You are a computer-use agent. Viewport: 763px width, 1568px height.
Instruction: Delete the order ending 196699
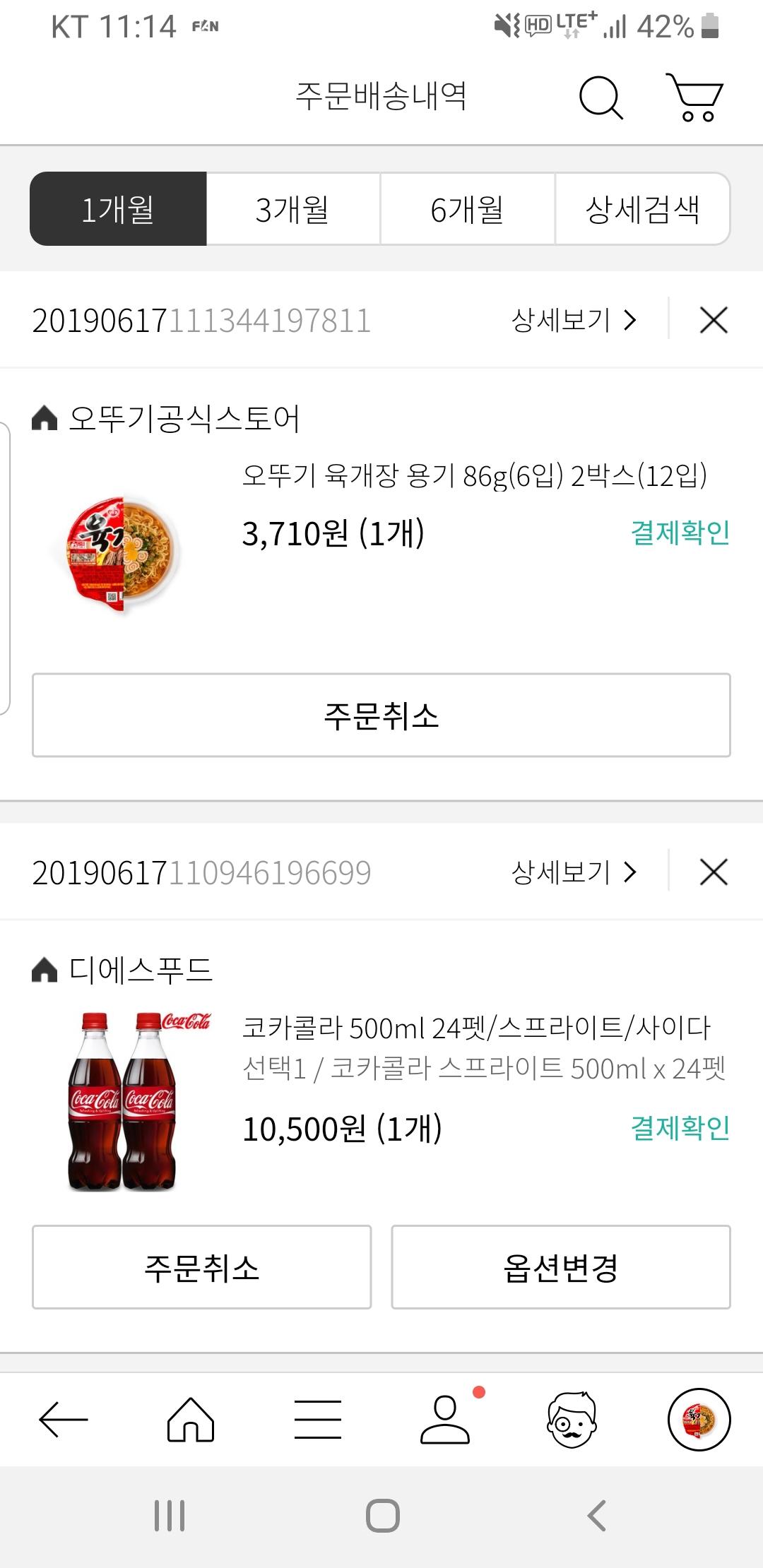pyautogui.click(x=713, y=872)
